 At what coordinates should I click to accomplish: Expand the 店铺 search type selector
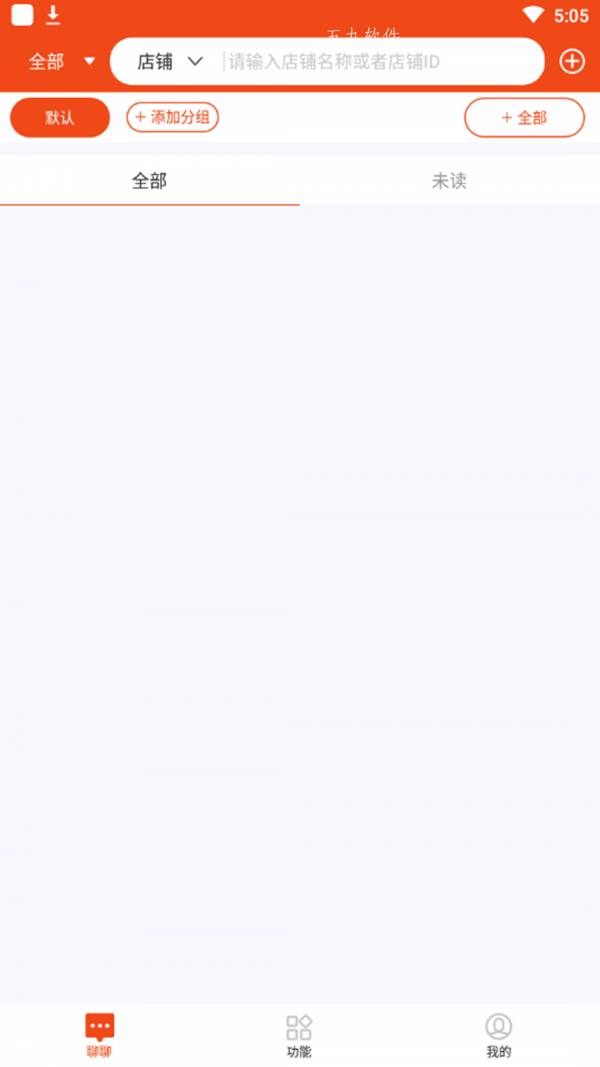(169, 62)
